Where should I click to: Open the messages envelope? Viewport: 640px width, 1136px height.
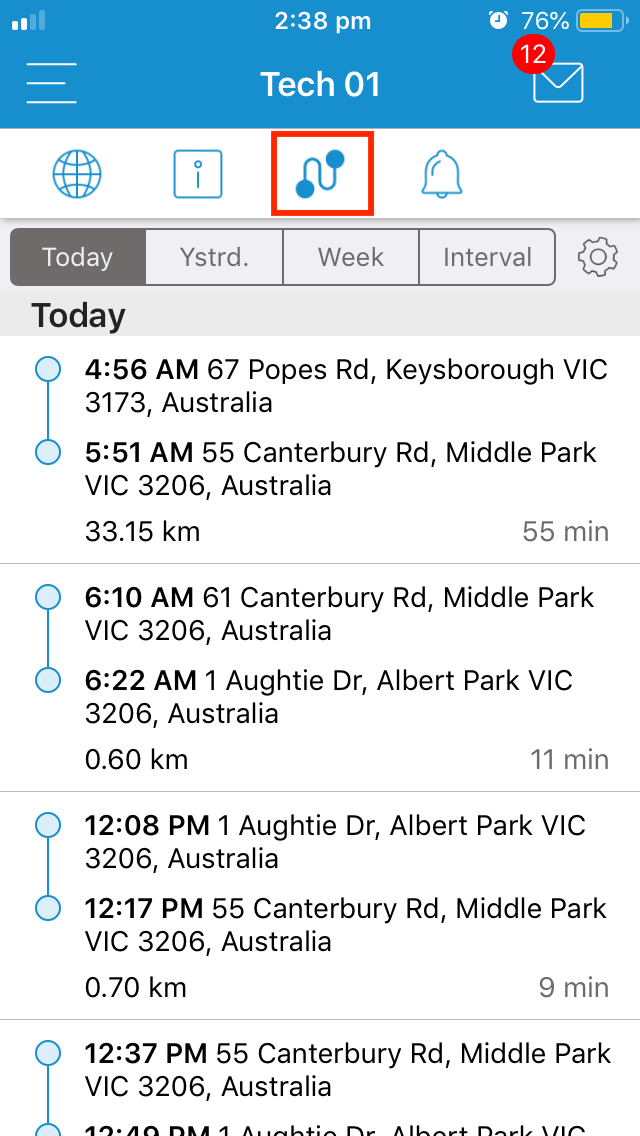tap(558, 82)
